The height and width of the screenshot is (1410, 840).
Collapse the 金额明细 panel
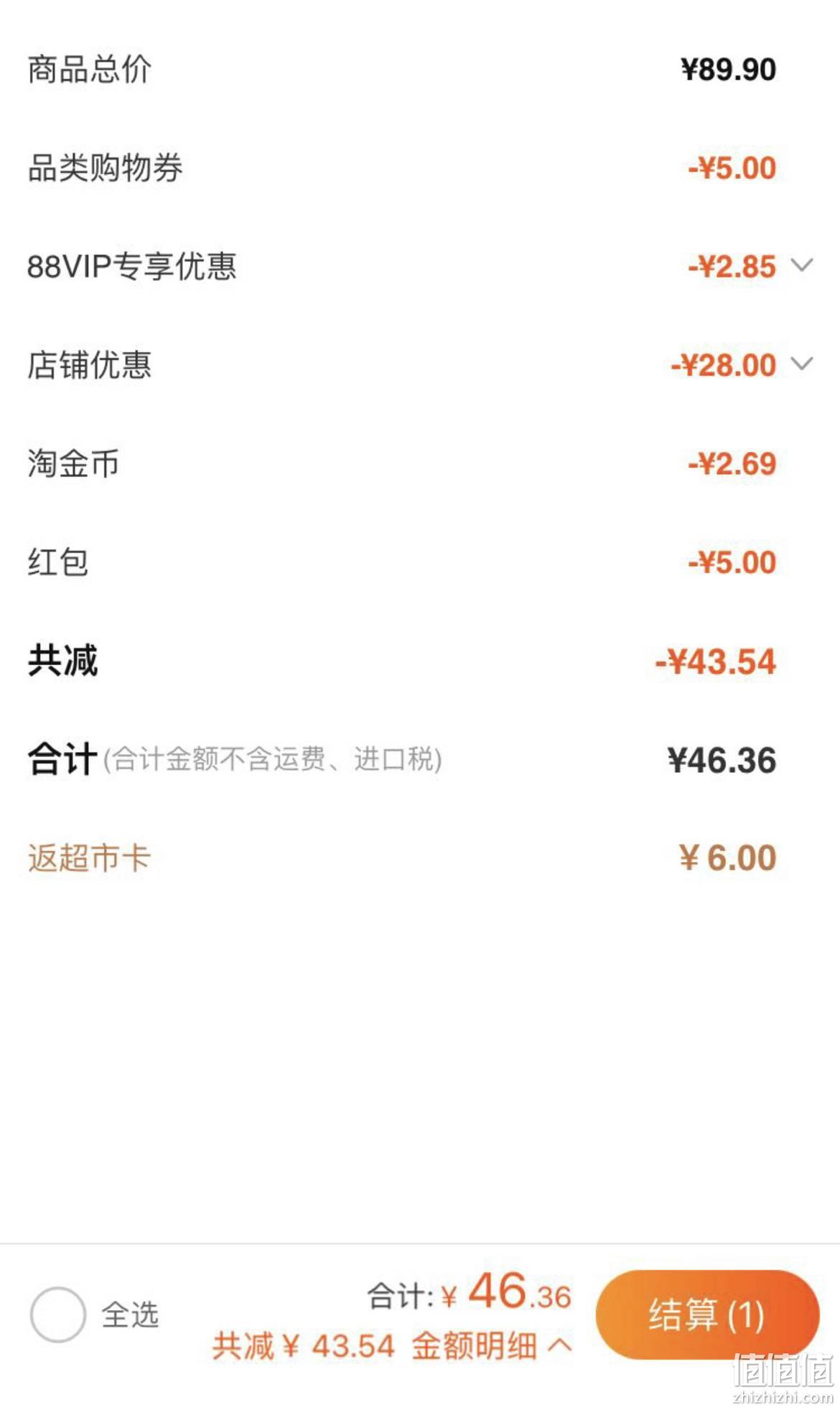point(492,1345)
